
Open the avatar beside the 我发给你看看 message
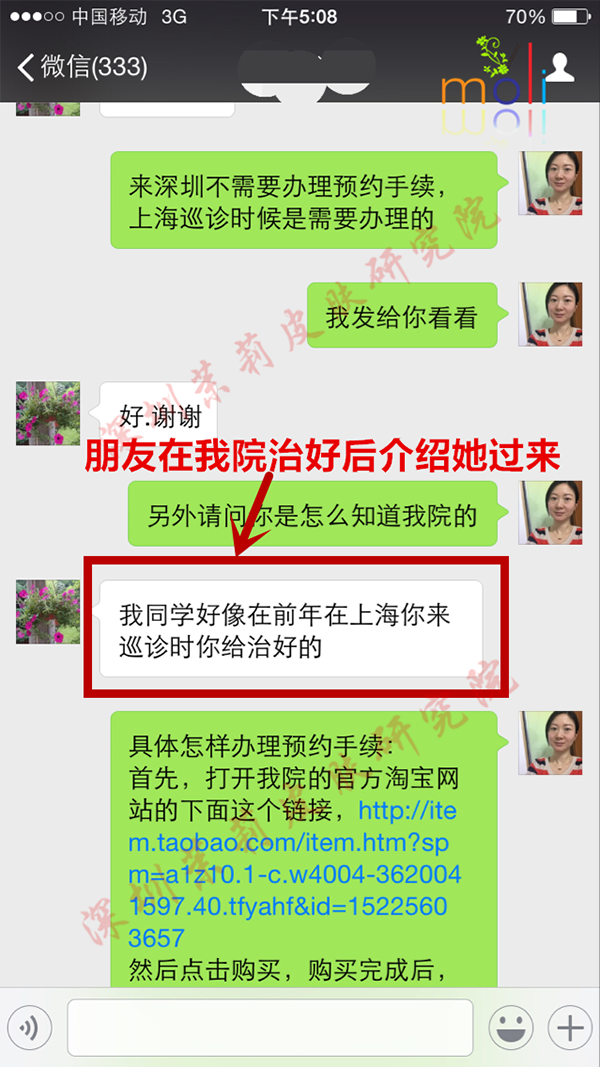(550, 314)
